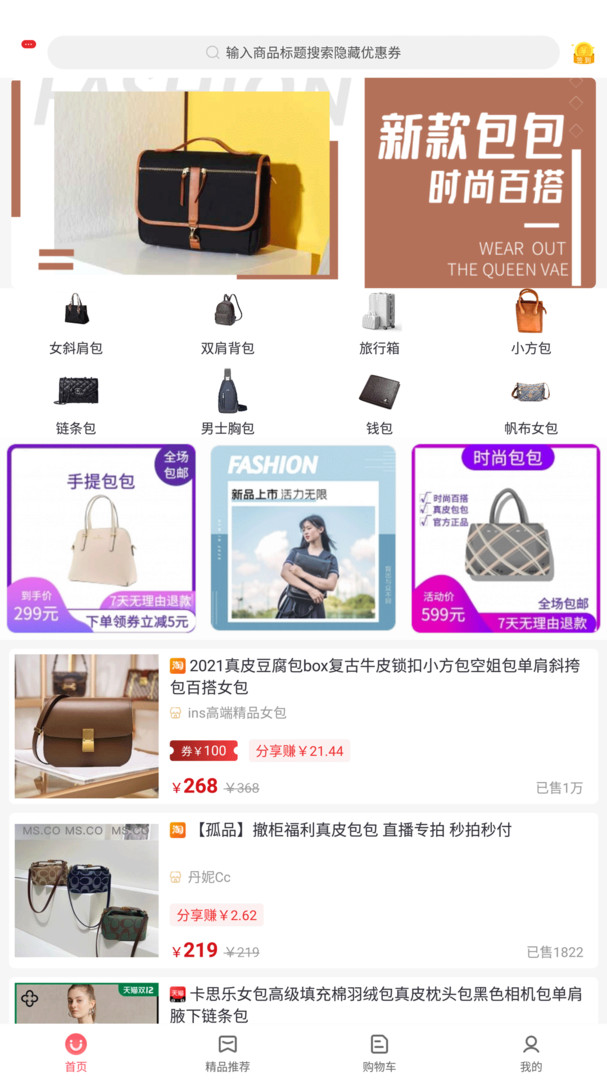Open the 链条包 category
Image resolution: width=607 pixels, height=1080 pixels.
point(77,403)
